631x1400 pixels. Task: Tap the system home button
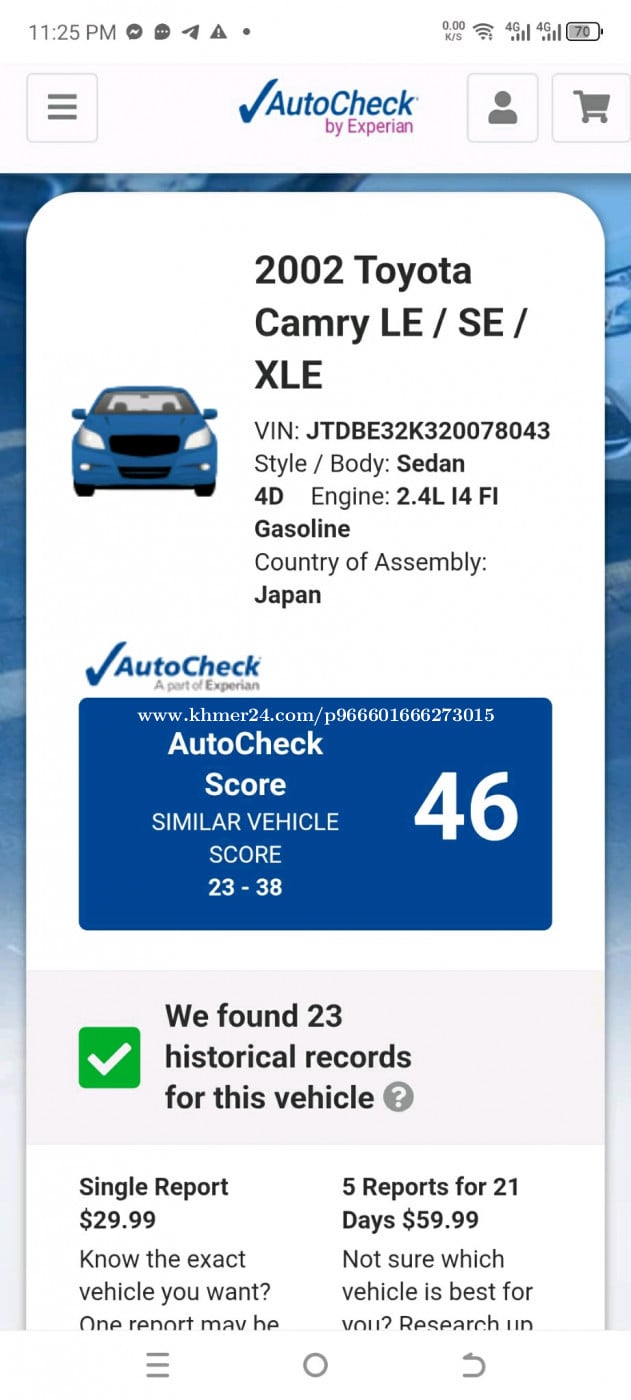tap(315, 1365)
